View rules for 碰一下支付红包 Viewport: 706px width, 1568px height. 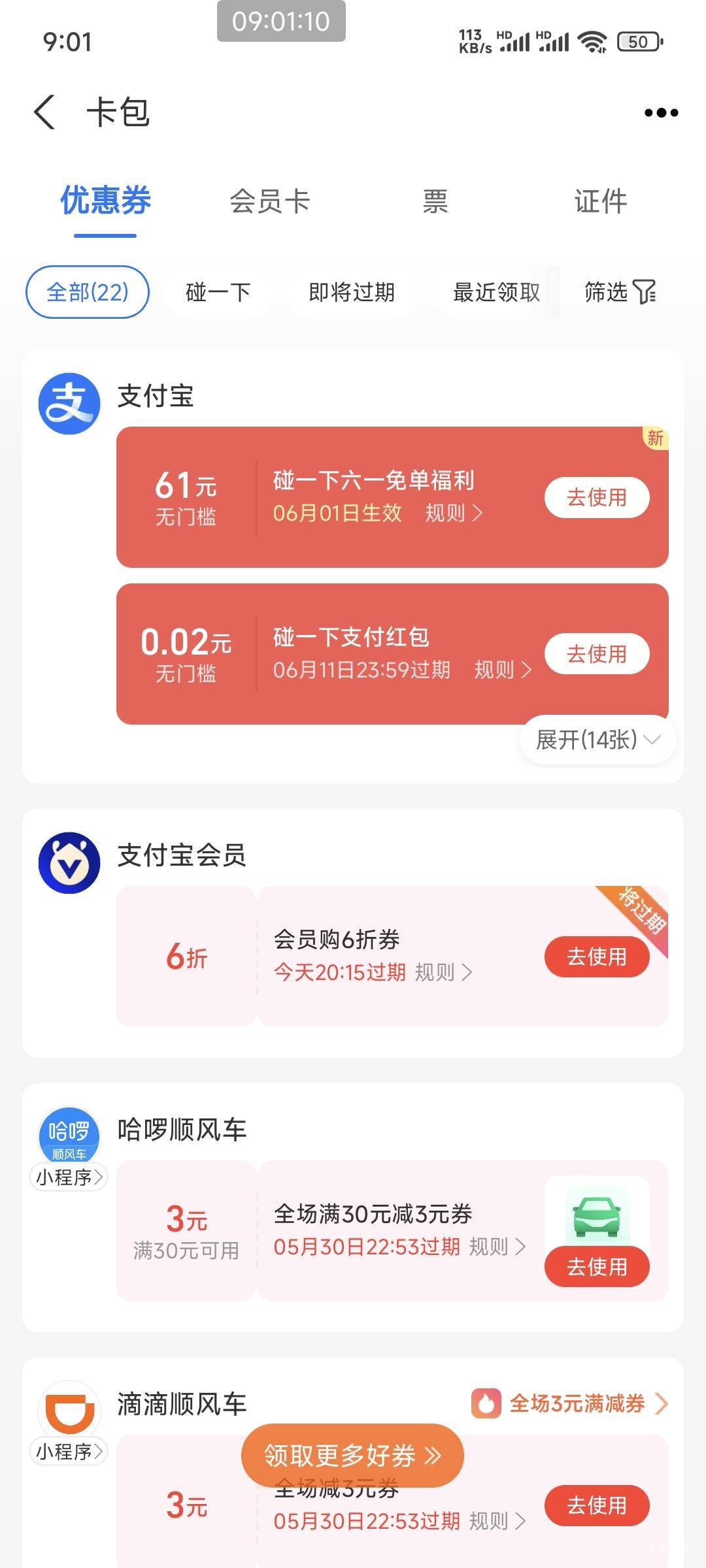point(502,670)
